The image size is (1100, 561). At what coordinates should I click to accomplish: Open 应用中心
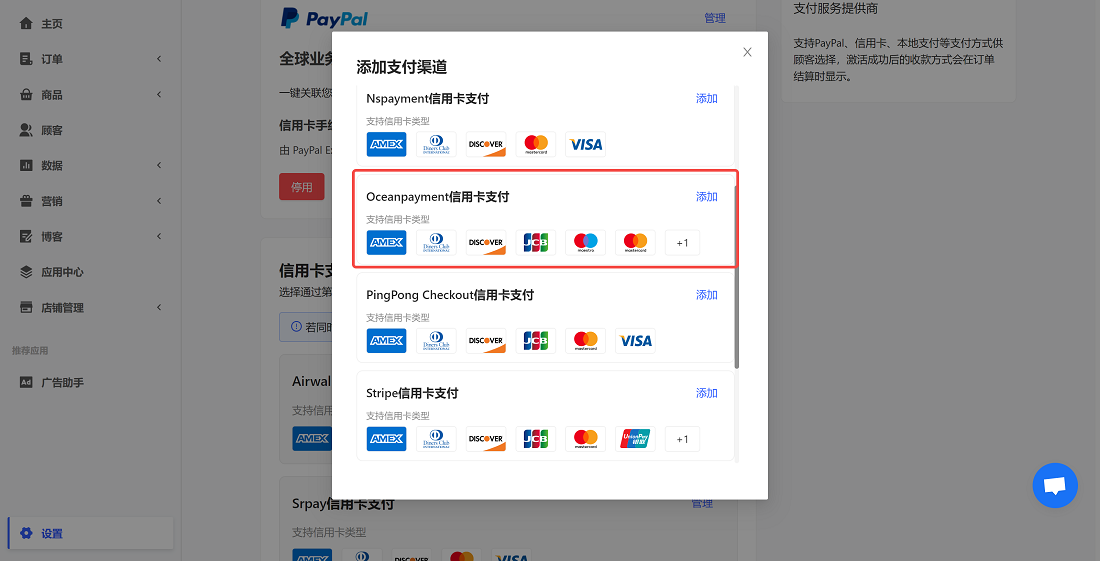(62, 272)
